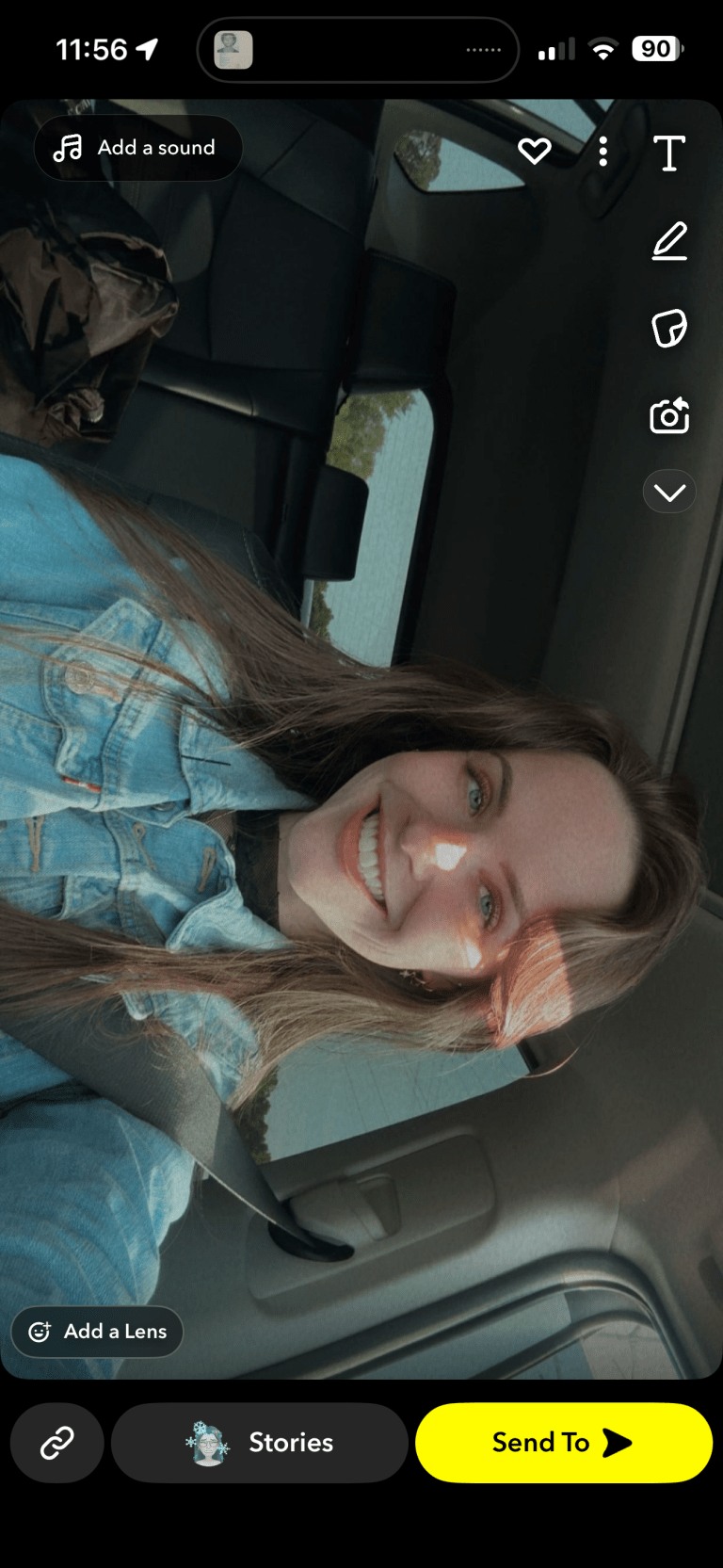
Task: Save snap with the heart icon
Action: 534,151
